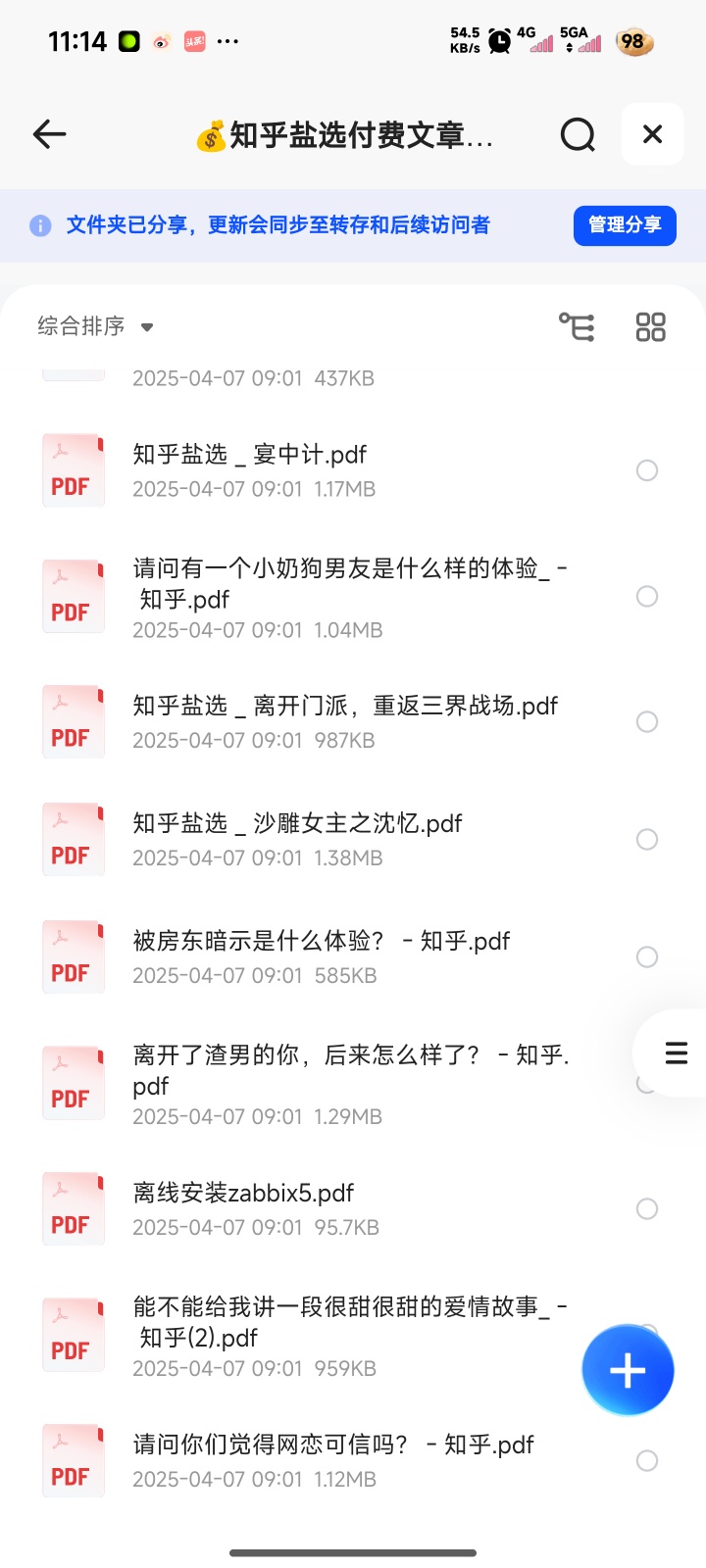Screen dimensions: 706x1568
Task: Close the folder with the X button
Action: pyautogui.click(x=652, y=134)
